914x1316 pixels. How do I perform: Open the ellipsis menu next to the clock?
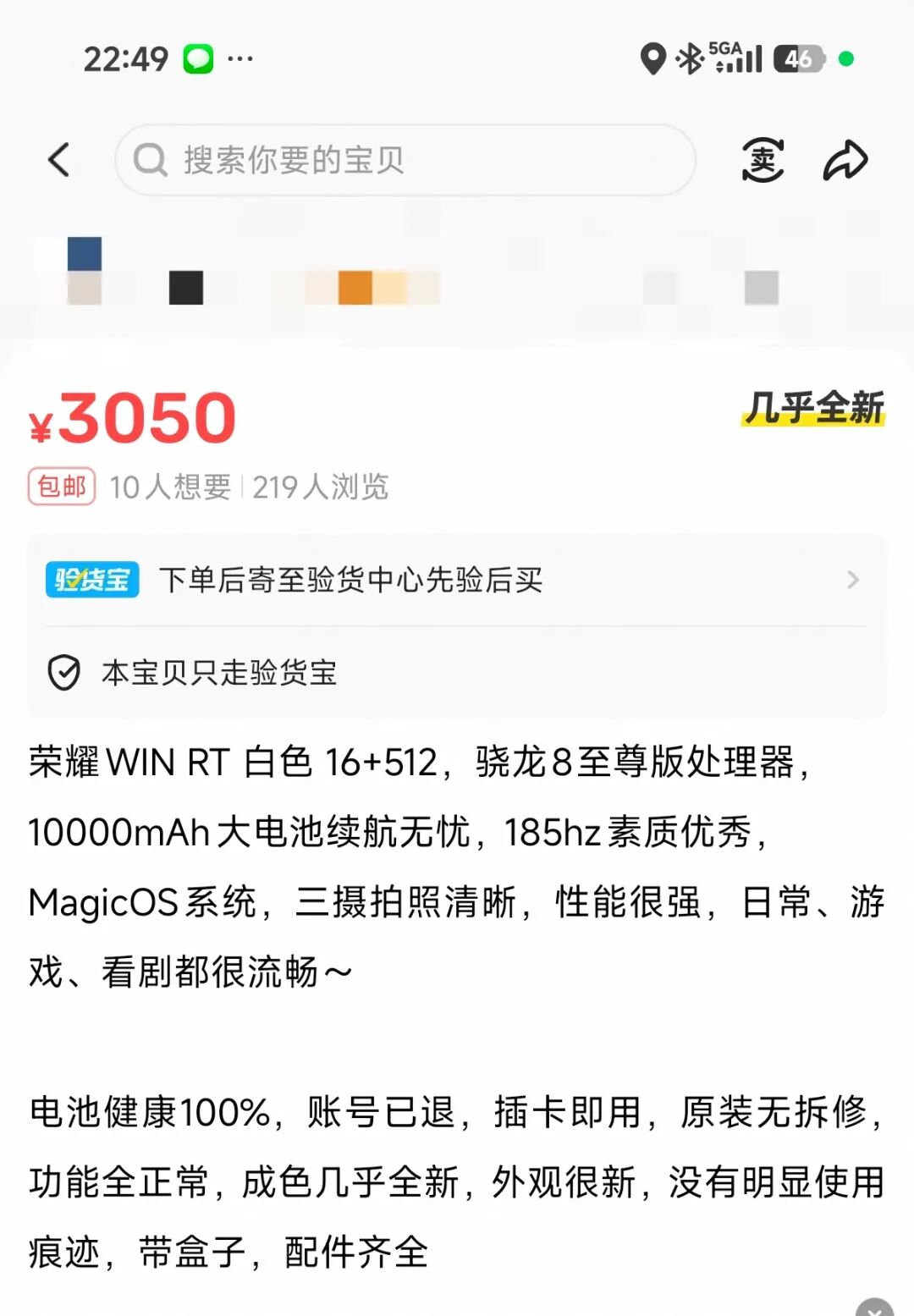click(x=239, y=58)
